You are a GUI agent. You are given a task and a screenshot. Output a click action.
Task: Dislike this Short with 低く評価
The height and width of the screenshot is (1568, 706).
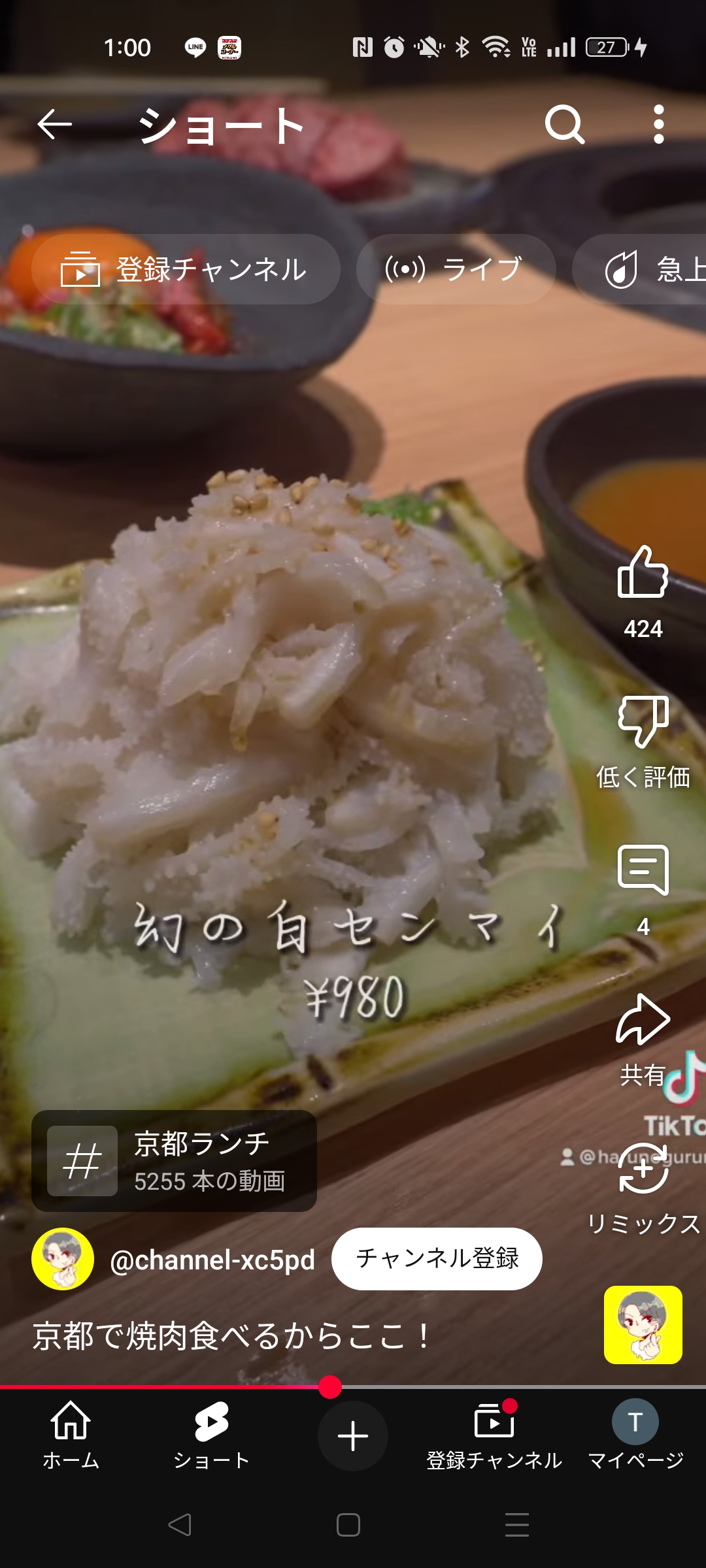[643, 722]
